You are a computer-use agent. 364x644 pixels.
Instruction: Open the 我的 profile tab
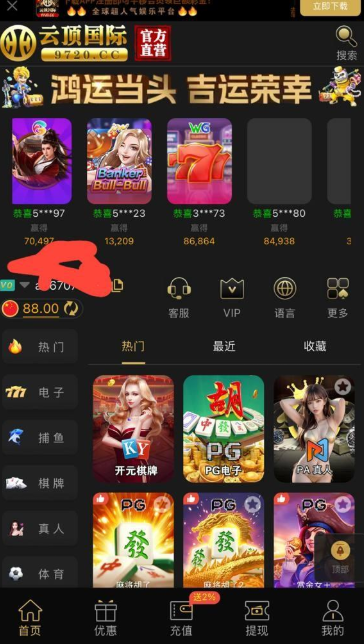(332, 617)
